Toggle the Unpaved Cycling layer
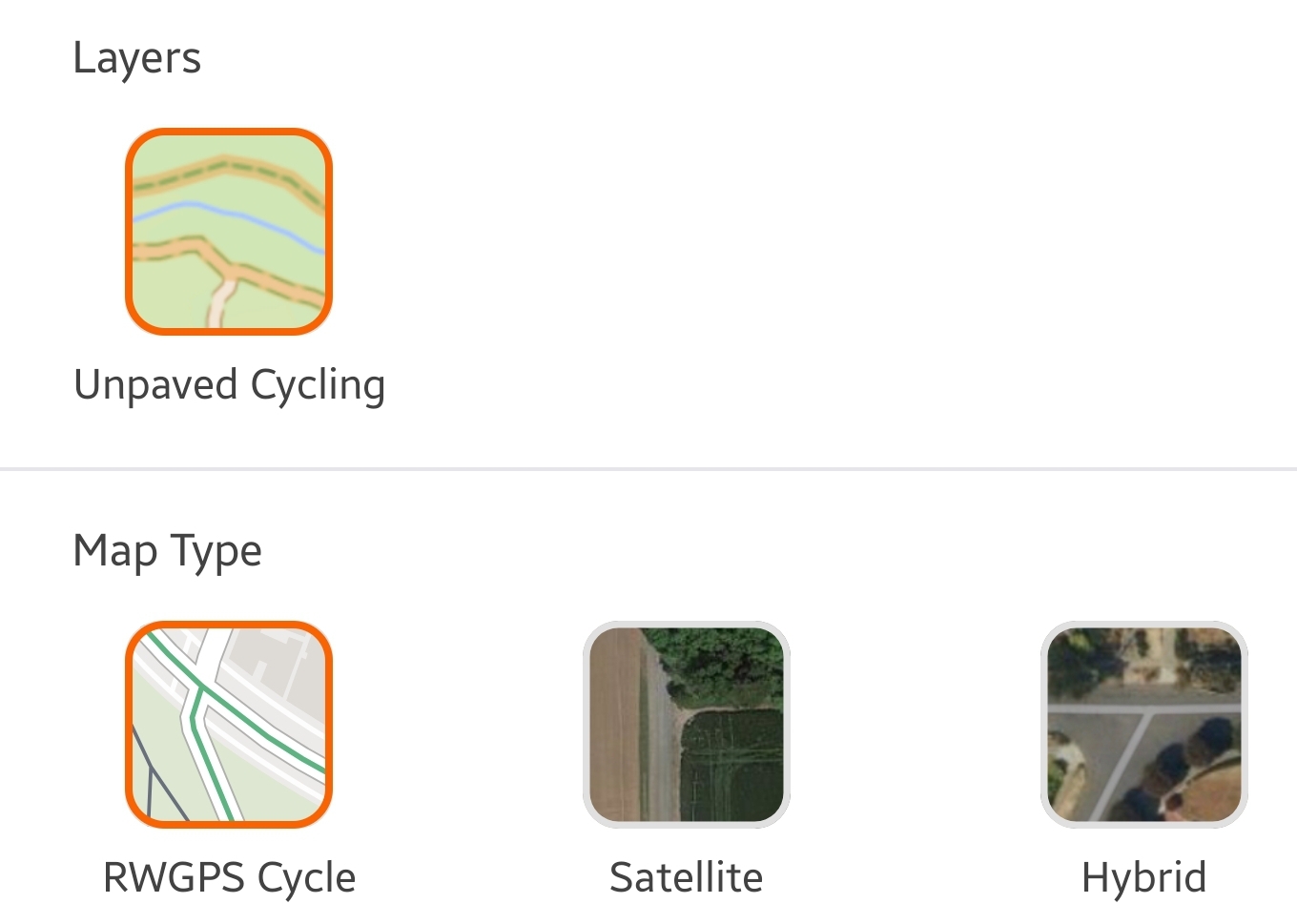The image size is (1297, 924). tap(229, 232)
